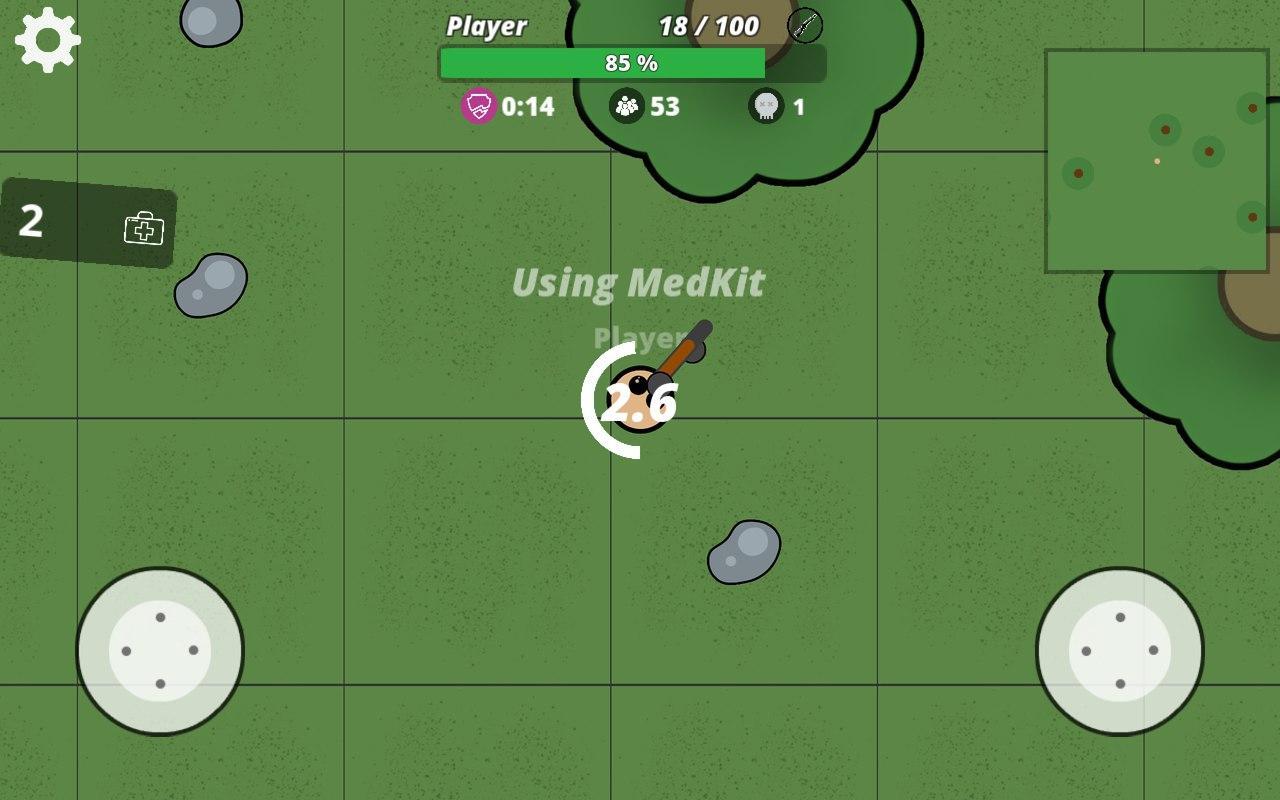
Task: Tap the minimap to enlarge it
Action: pyautogui.click(x=1157, y=161)
